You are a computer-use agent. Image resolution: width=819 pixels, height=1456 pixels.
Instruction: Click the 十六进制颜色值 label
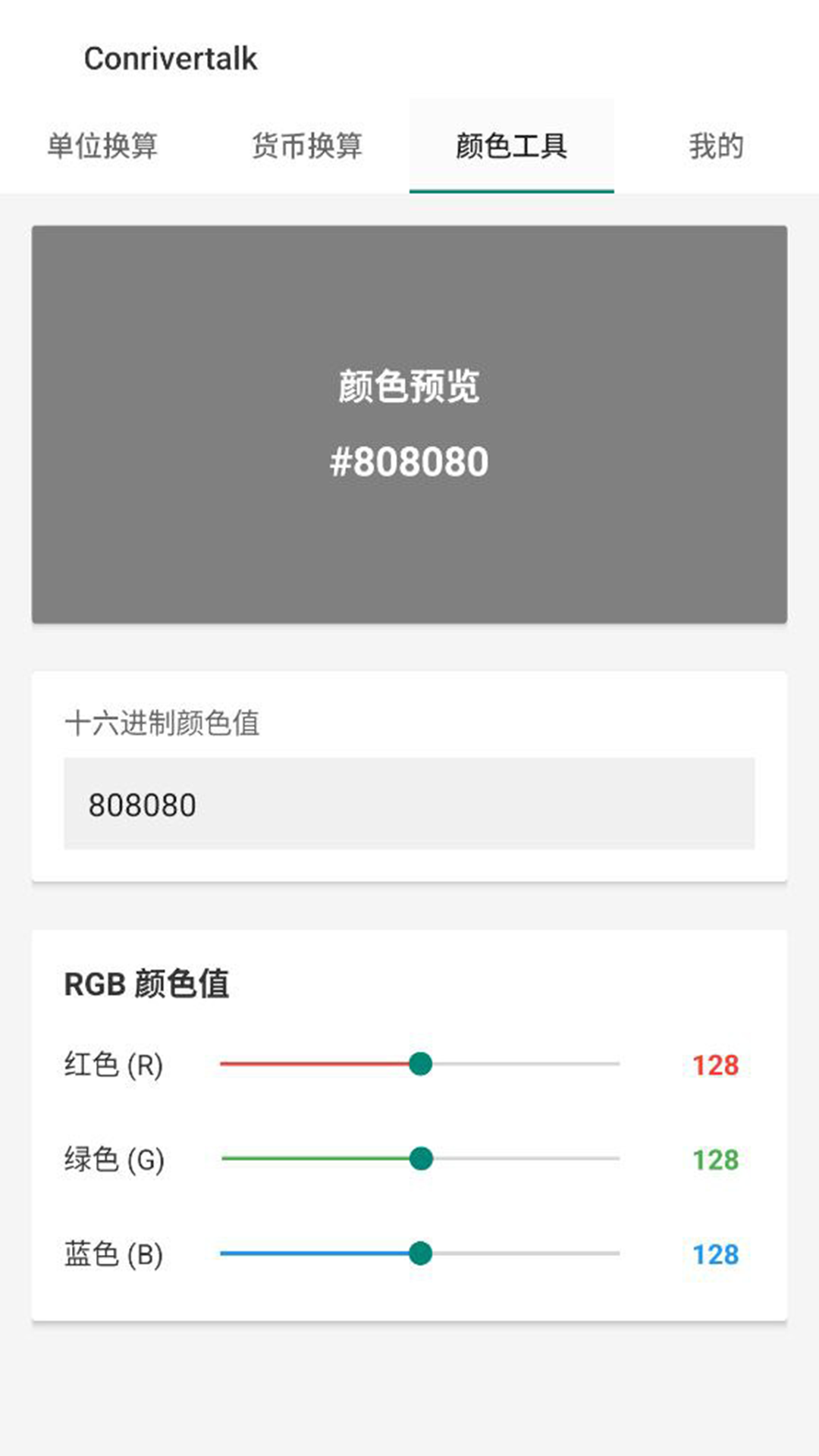162,726
